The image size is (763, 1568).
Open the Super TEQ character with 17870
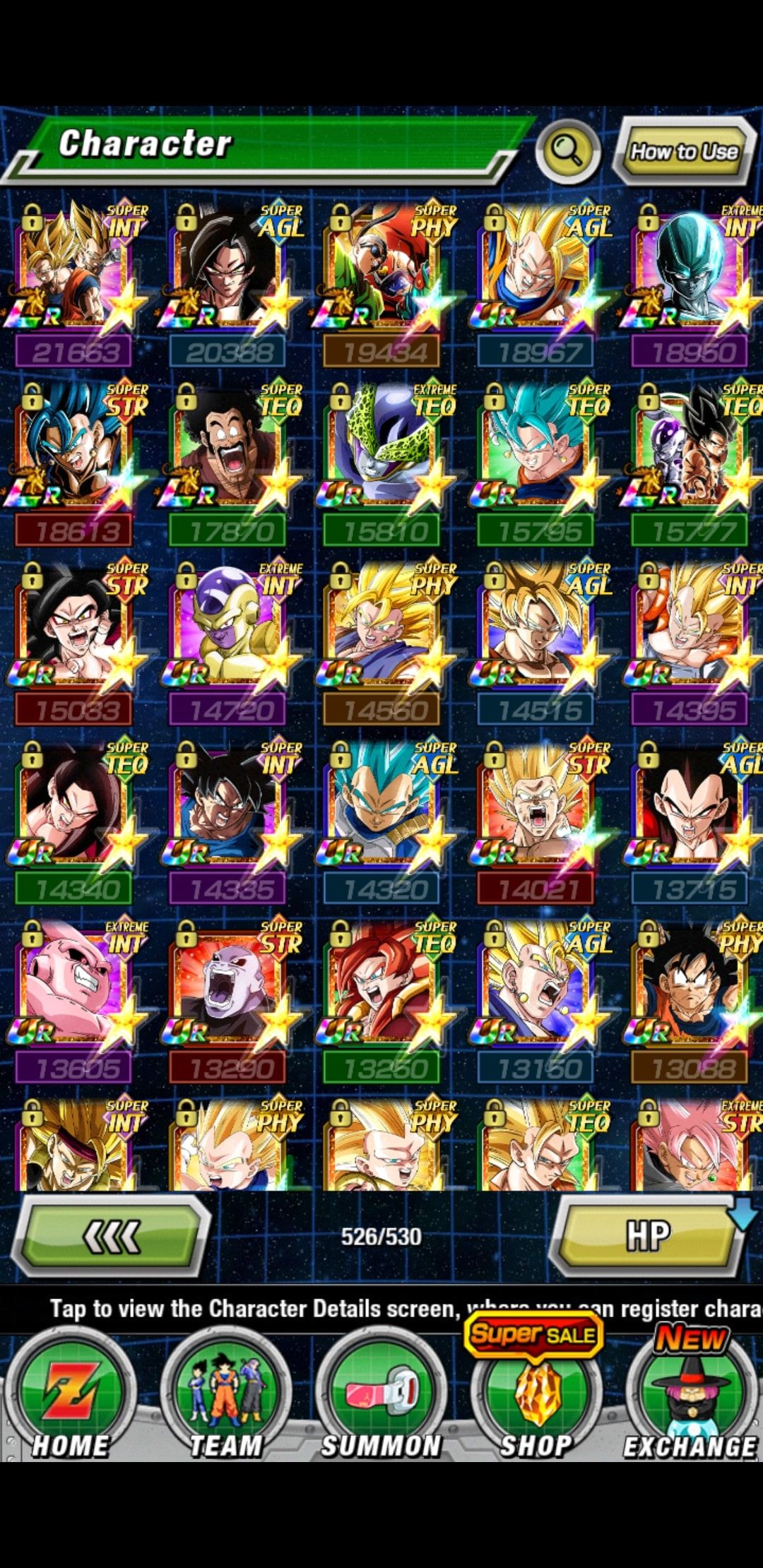click(x=230, y=464)
